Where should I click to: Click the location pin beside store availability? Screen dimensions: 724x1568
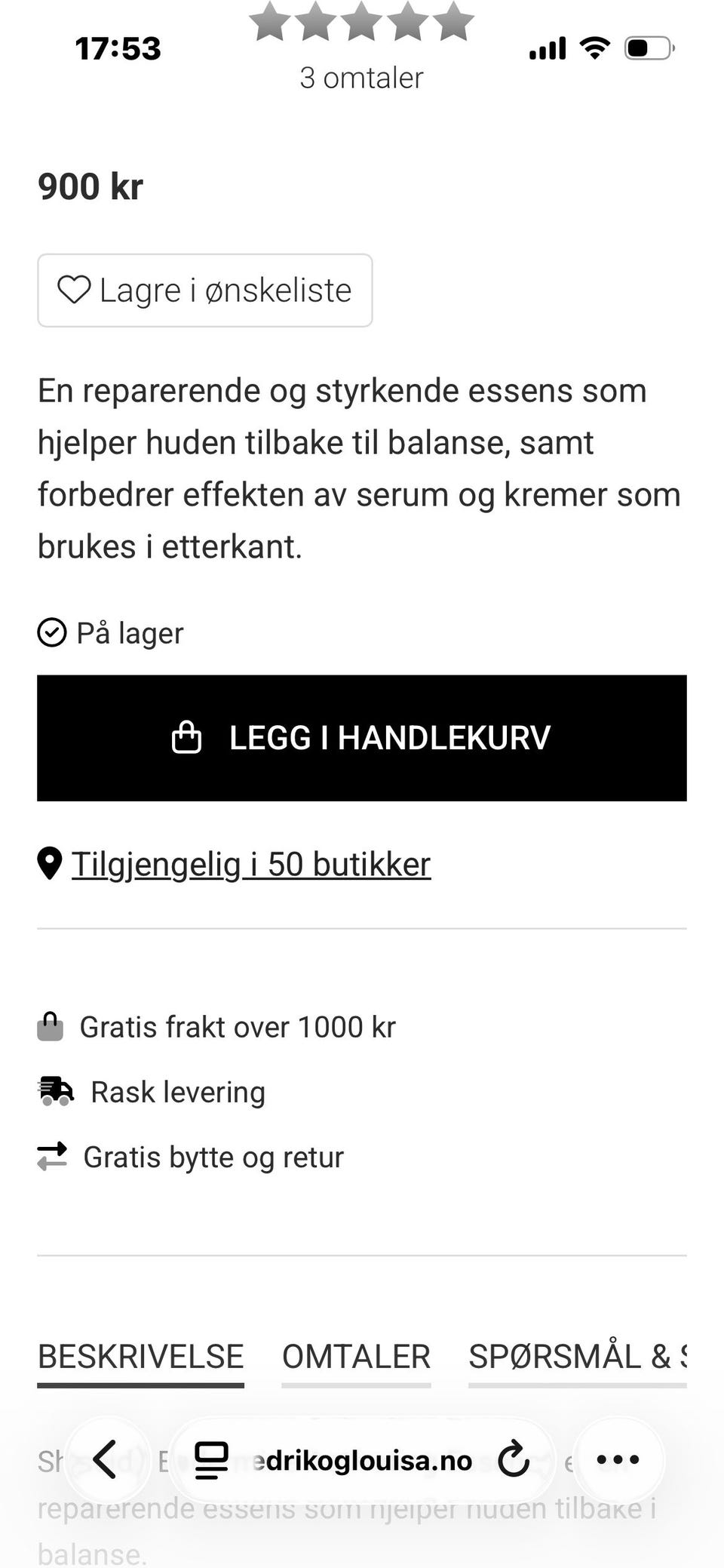click(48, 863)
